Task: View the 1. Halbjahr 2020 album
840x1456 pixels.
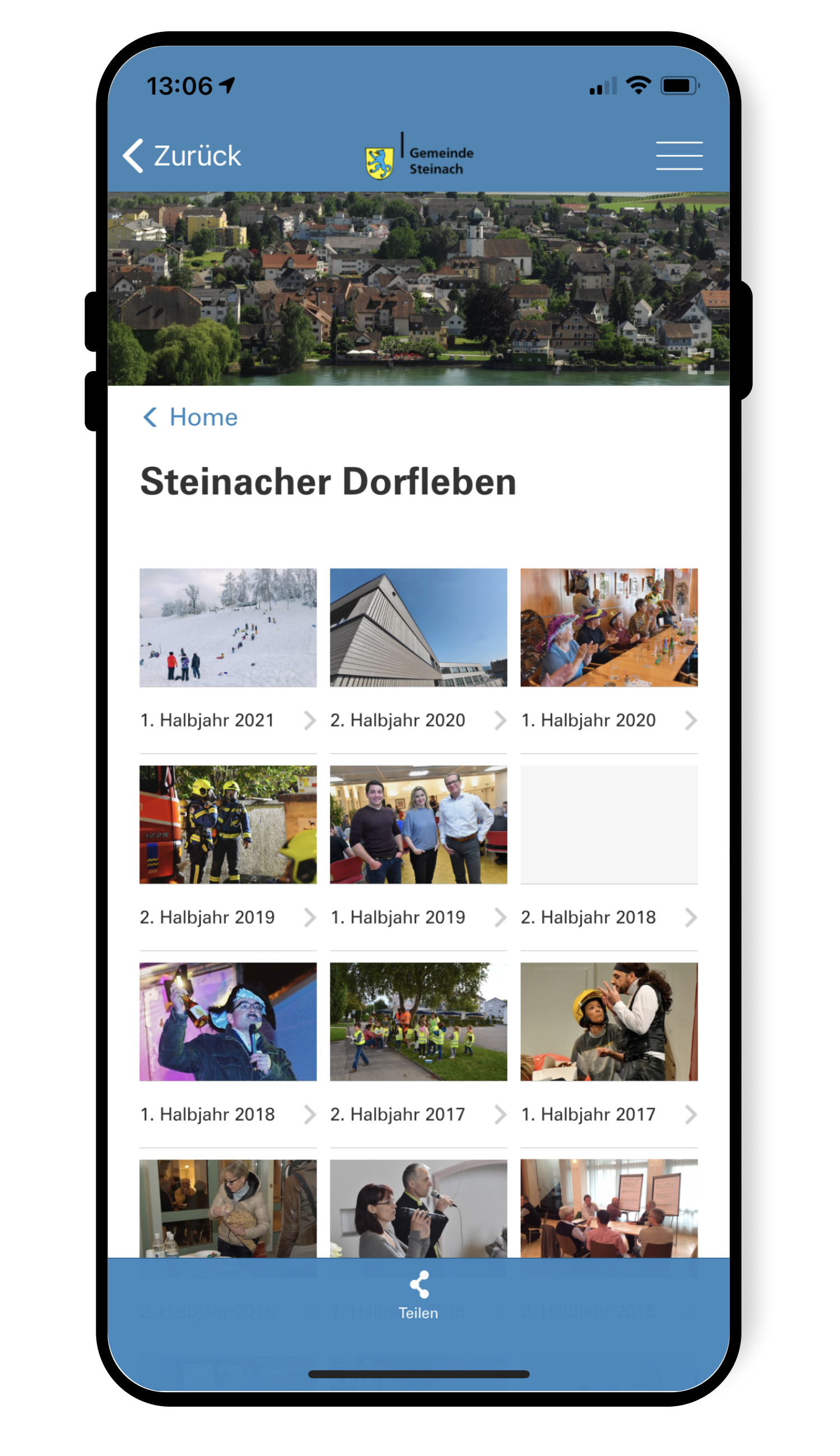Action: [609, 660]
